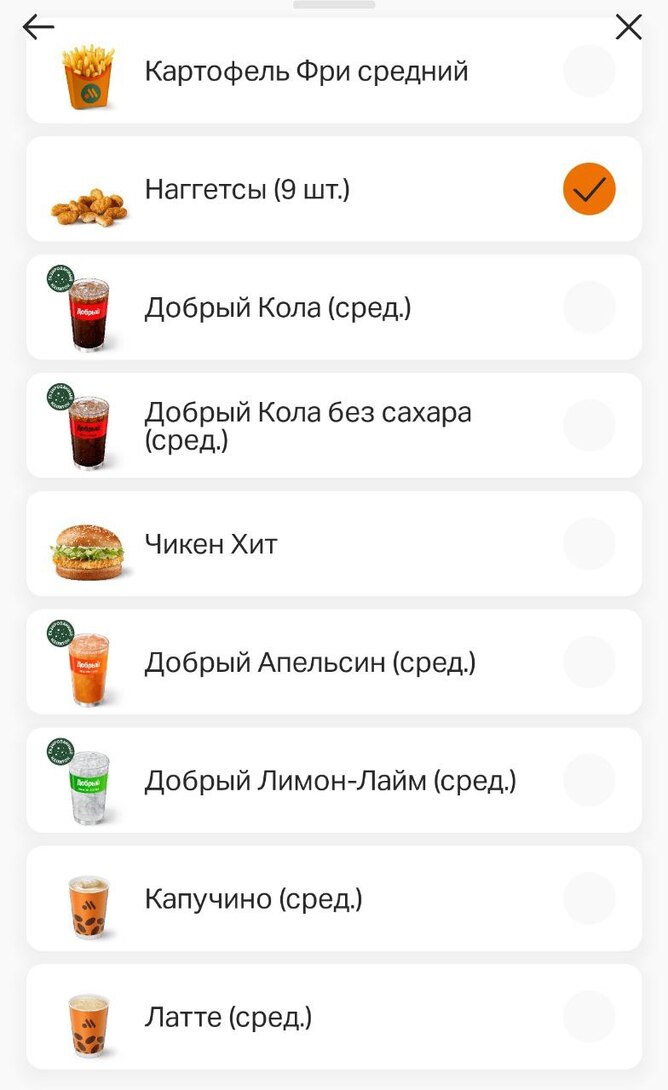Go back with the arrow icon
Image resolution: width=668 pixels, height=1090 pixels.
[x=38, y=27]
